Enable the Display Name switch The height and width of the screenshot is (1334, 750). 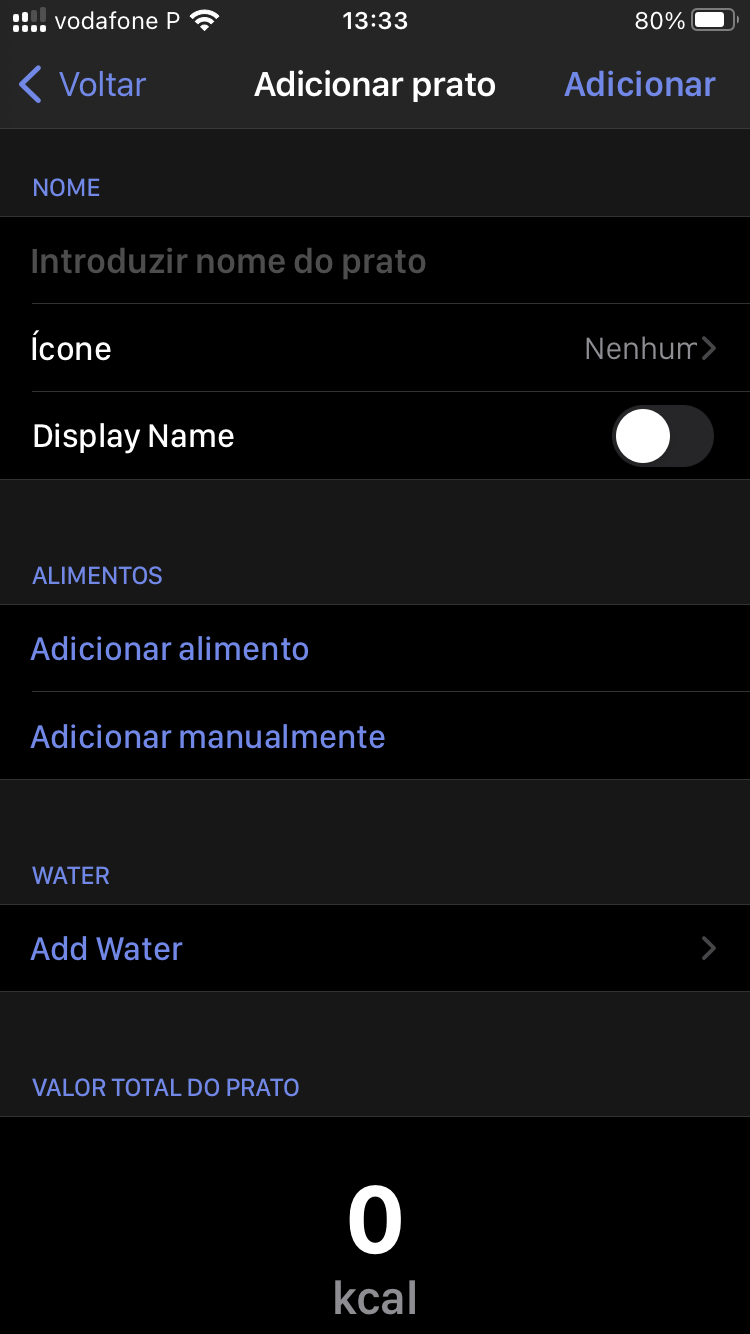662,437
